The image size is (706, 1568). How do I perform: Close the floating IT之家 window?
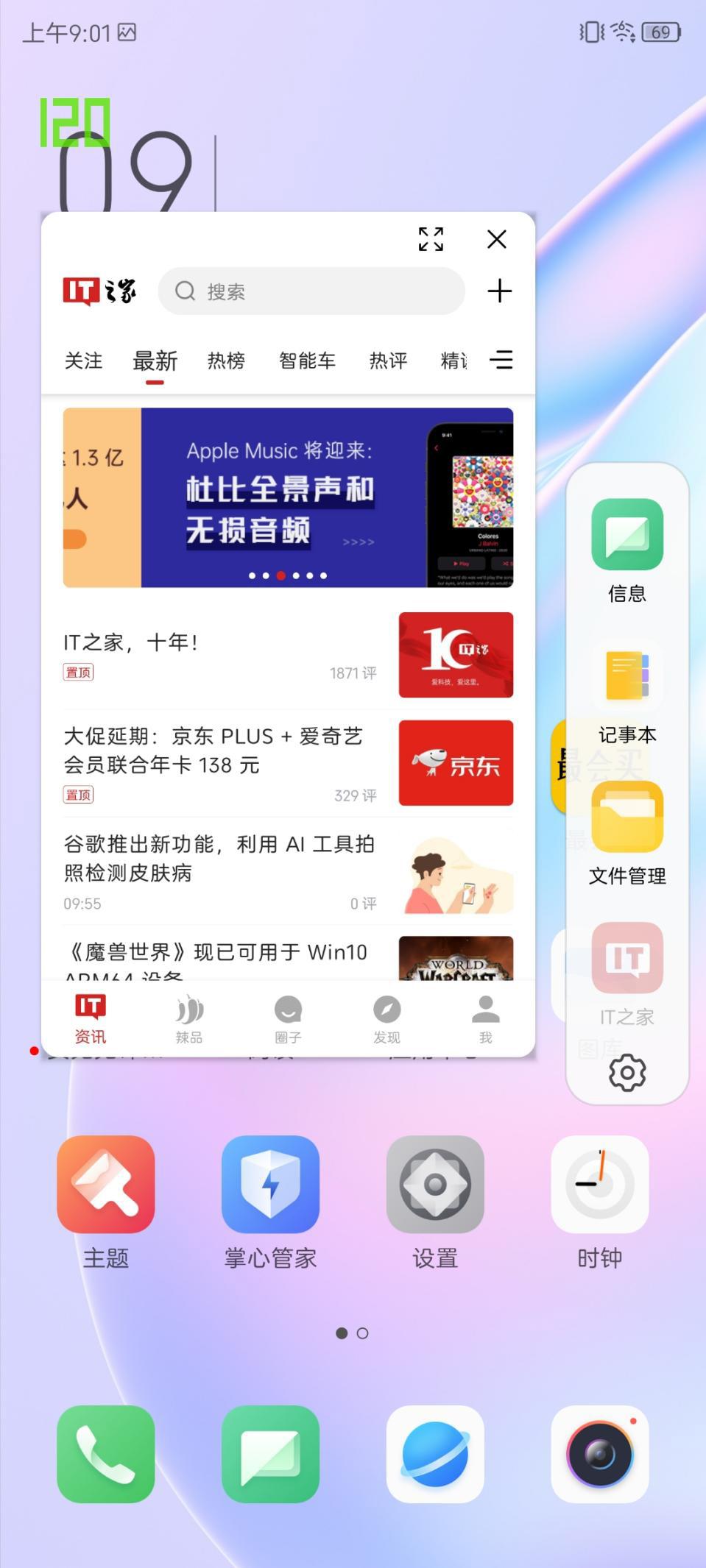497,239
